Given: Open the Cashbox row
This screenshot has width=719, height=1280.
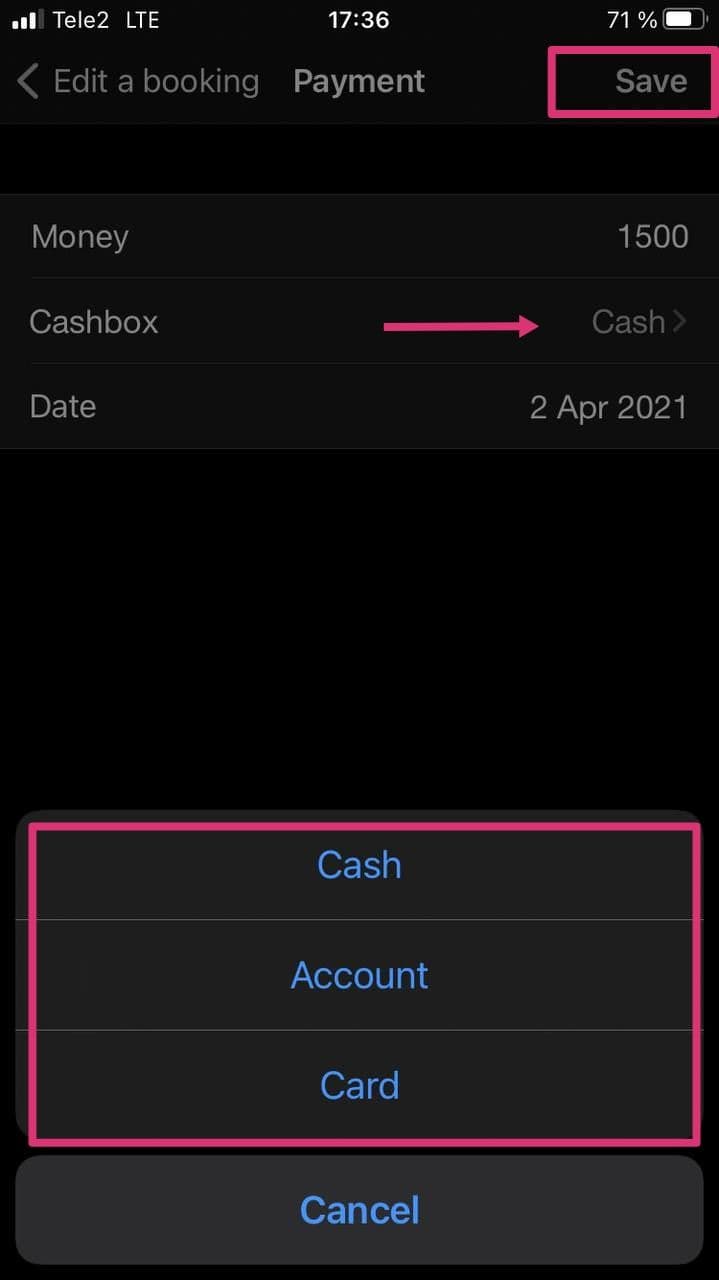Looking at the screenshot, I should [360, 322].
